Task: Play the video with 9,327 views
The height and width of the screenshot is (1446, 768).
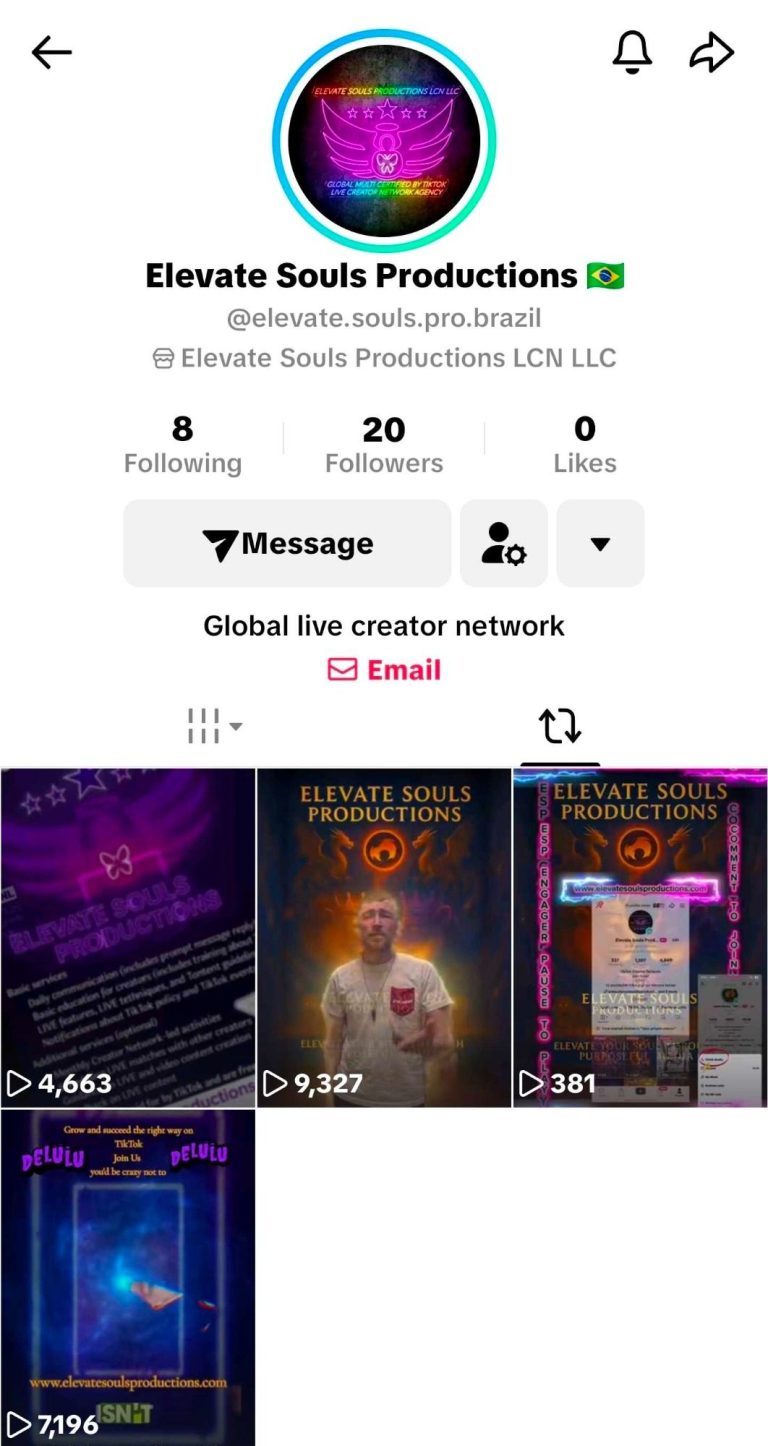Action: click(x=384, y=937)
